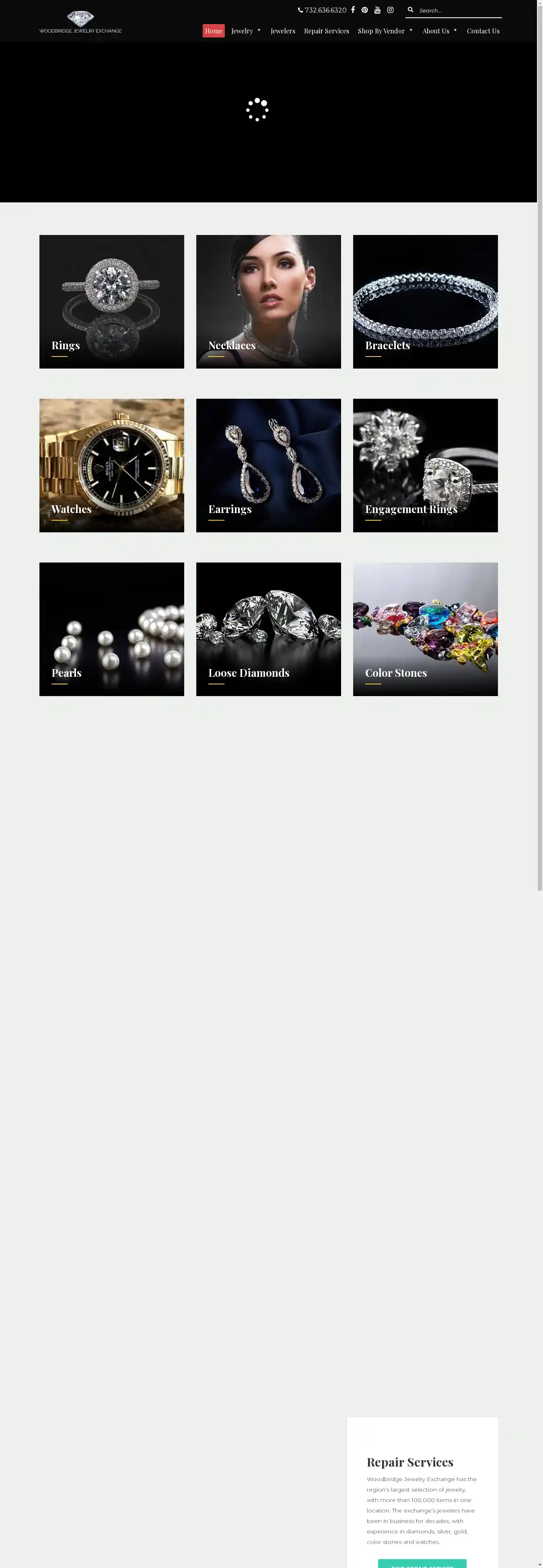Screen dimensions: 543x1568
Task: Browse the Earrings category tile
Action: (x=268, y=465)
